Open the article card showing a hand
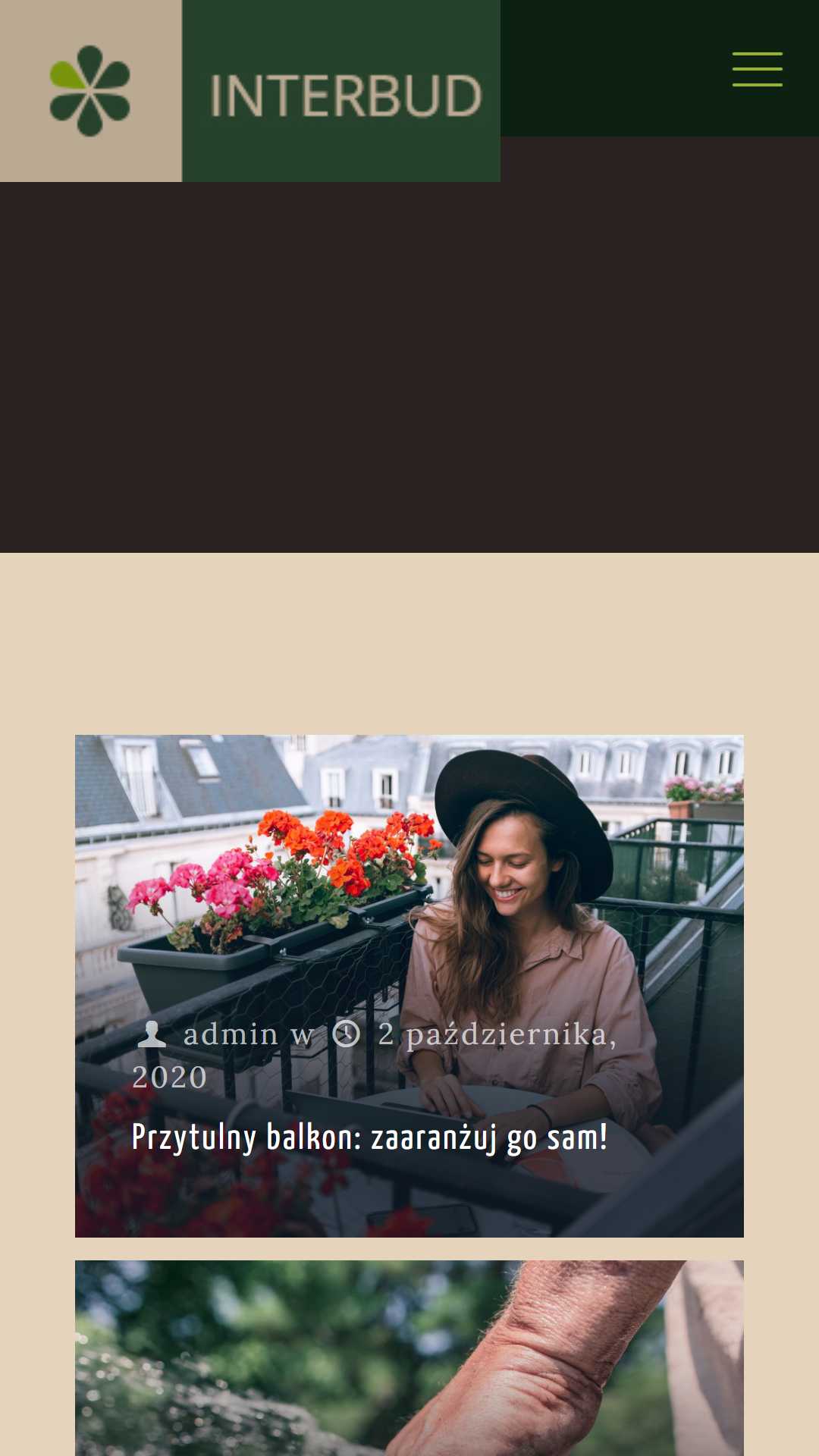 coord(409,1358)
